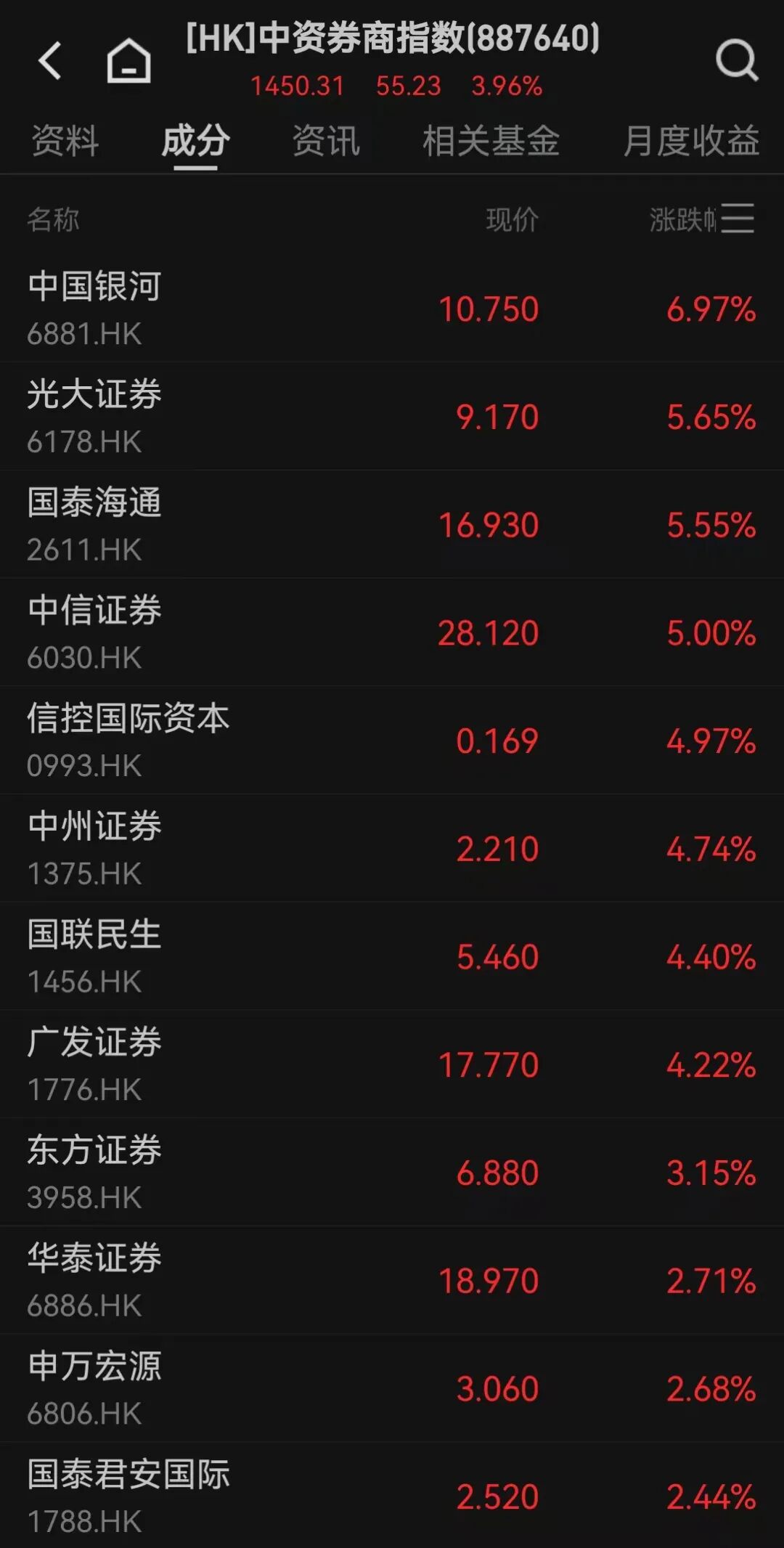Viewport: 784px width, 1548px height.
Task: Go back using the arrow icon
Action: pos(49,60)
